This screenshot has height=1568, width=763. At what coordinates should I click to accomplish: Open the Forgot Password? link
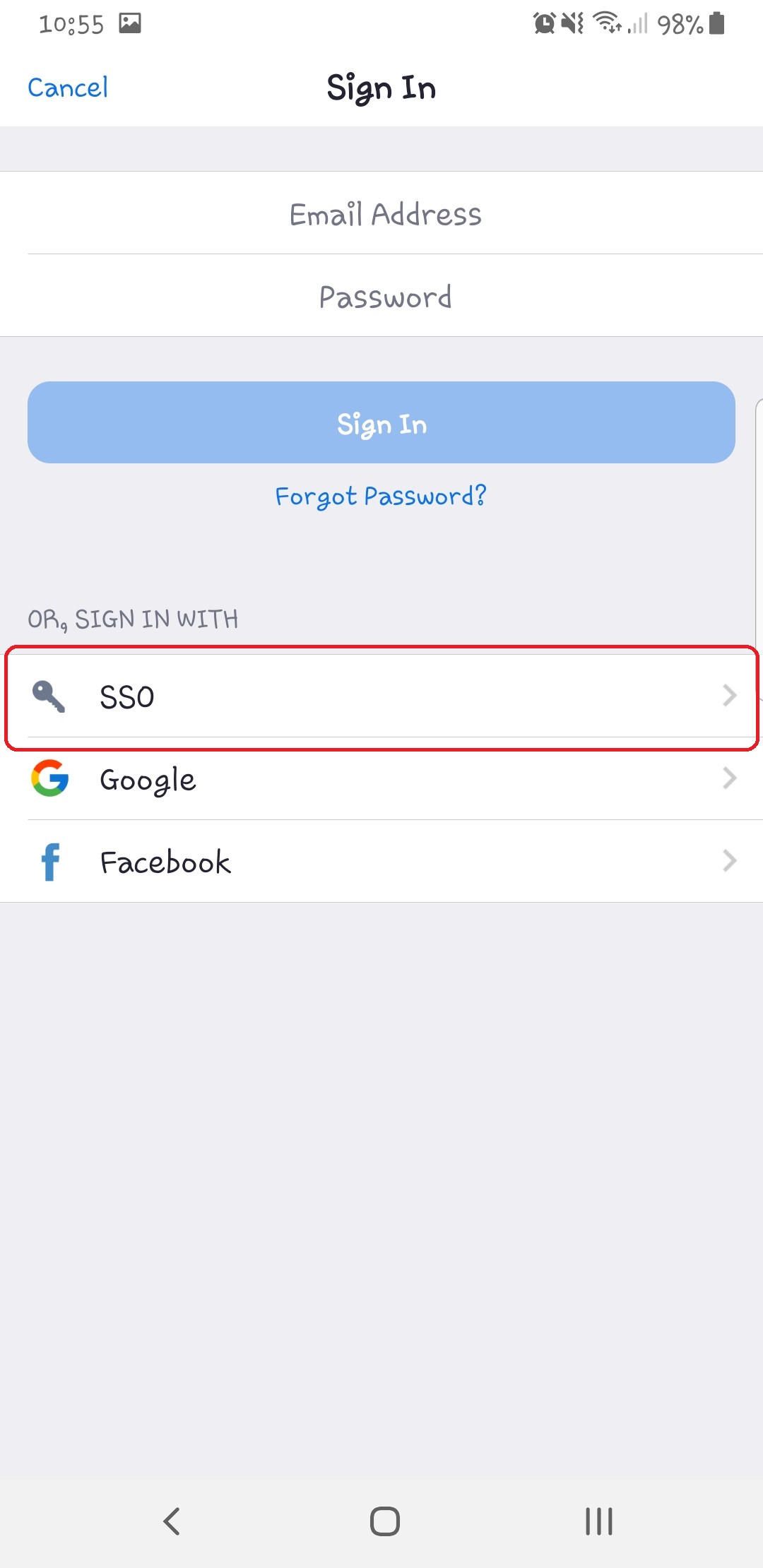pos(381,496)
